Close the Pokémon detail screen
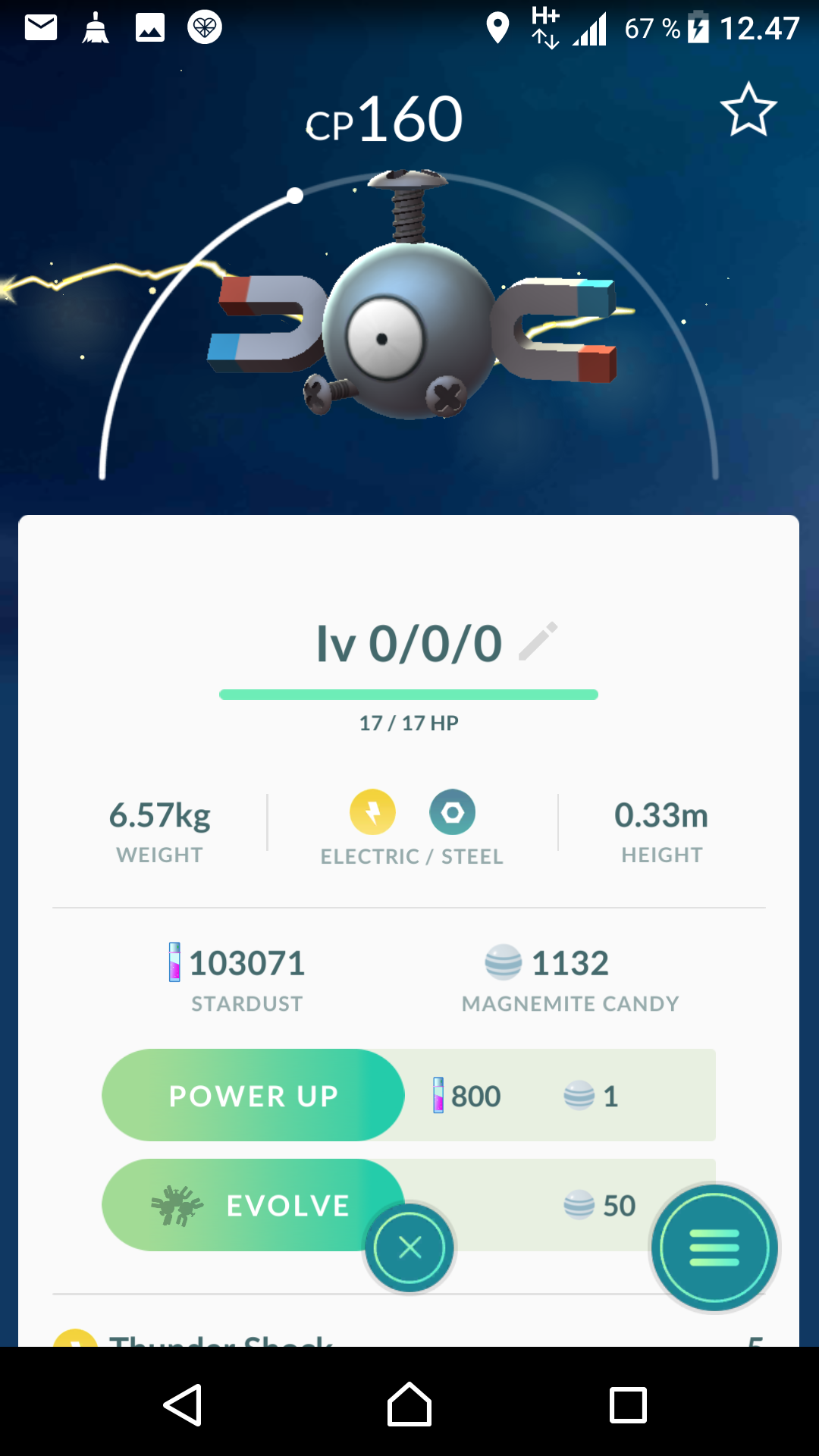 (409, 1247)
